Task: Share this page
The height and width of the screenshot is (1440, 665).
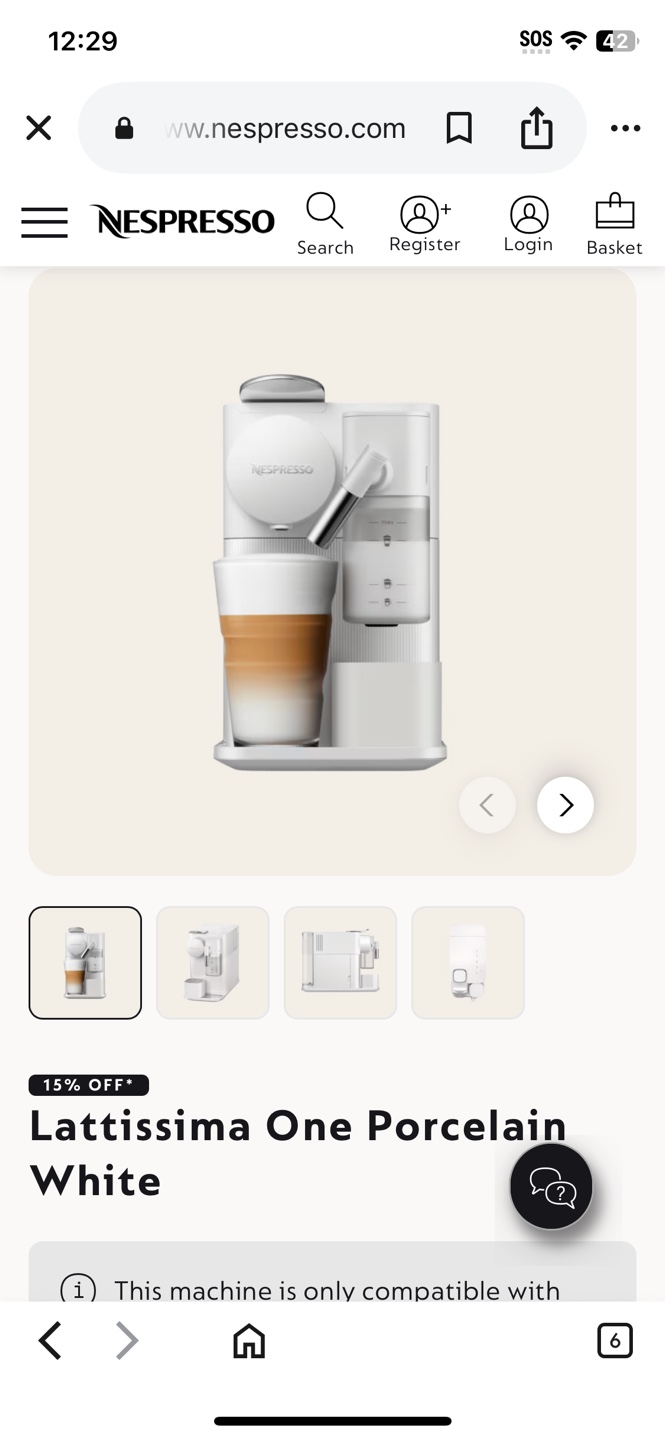Action: tap(537, 127)
